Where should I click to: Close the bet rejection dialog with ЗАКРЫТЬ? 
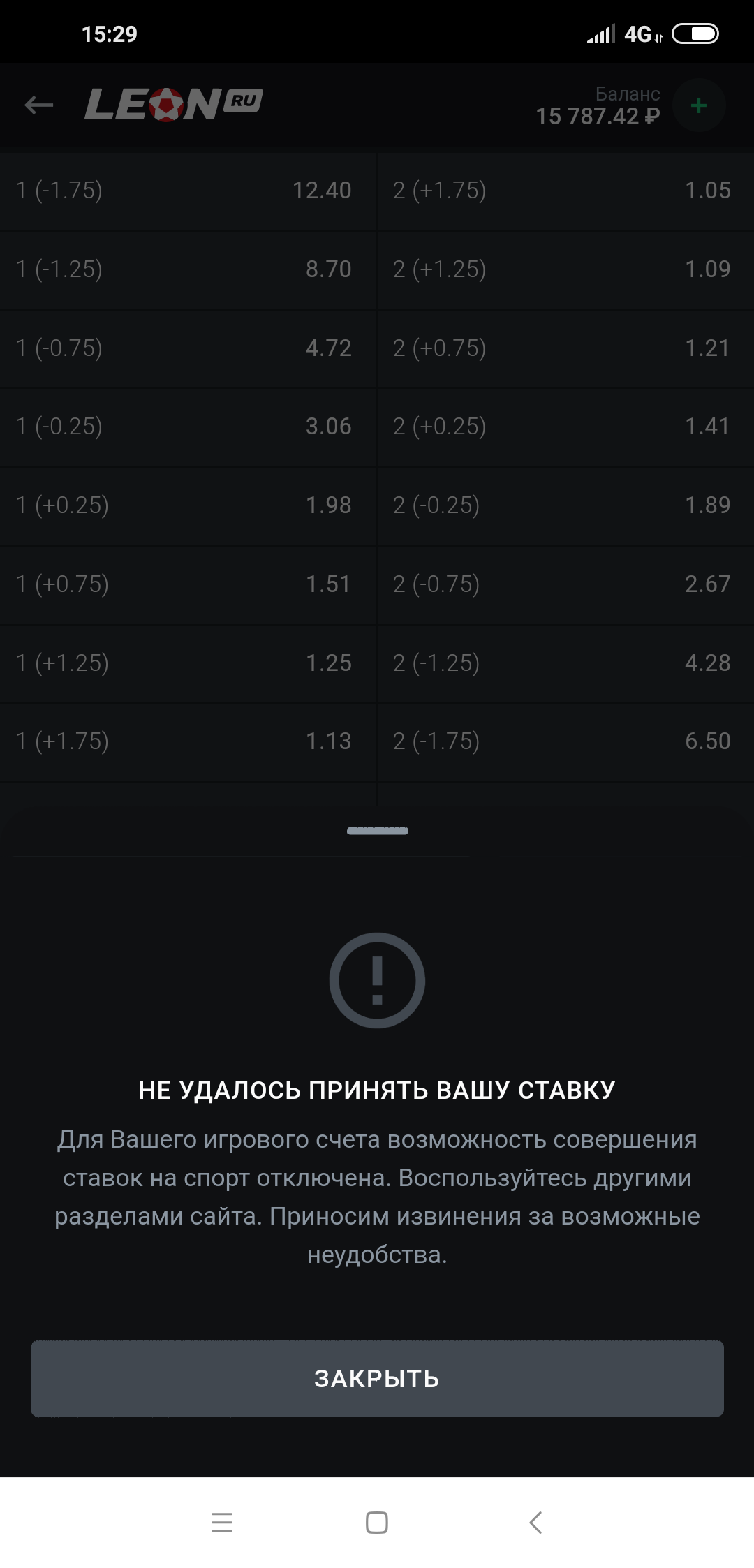coord(377,1378)
